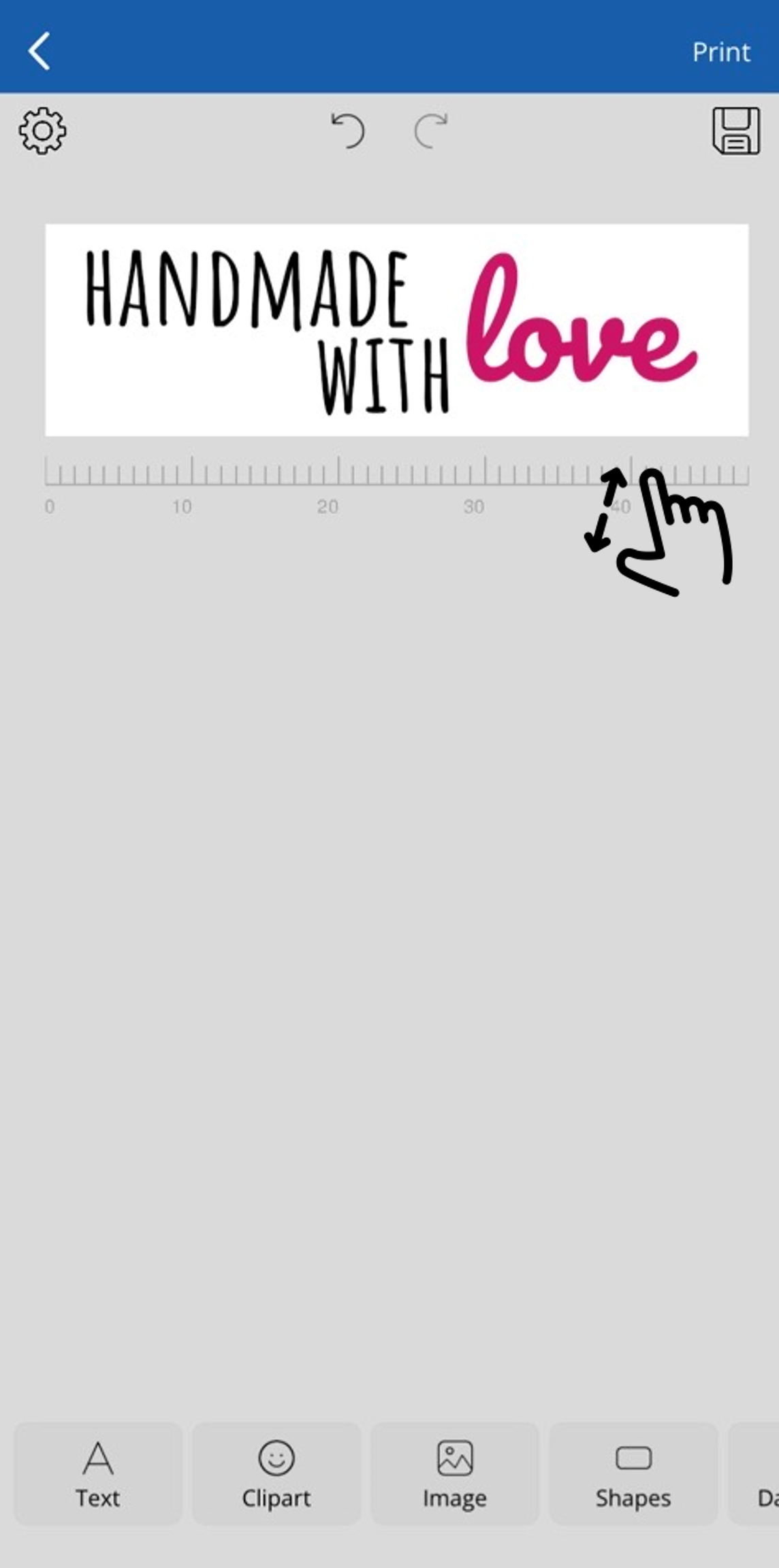779x1568 pixels.
Task: Undo the last edit
Action: (x=348, y=130)
